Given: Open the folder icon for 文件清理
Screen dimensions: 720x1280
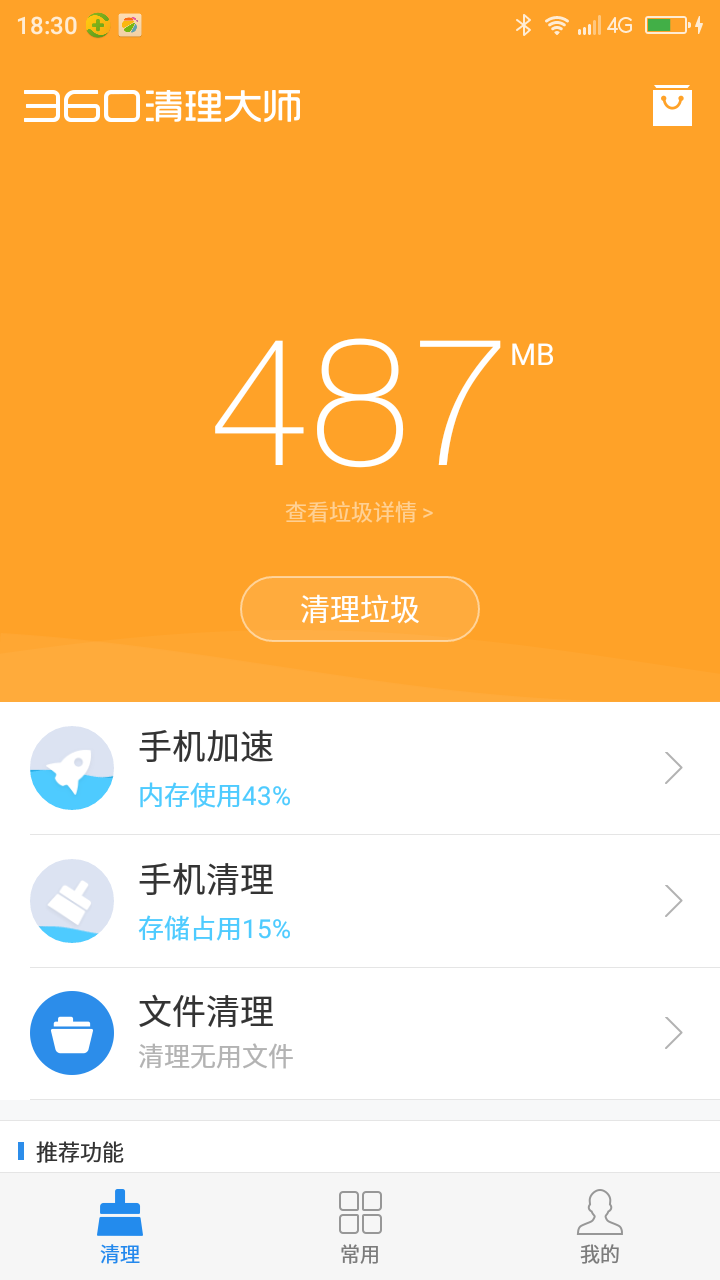Looking at the screenshot, I should coord(72,1032).
